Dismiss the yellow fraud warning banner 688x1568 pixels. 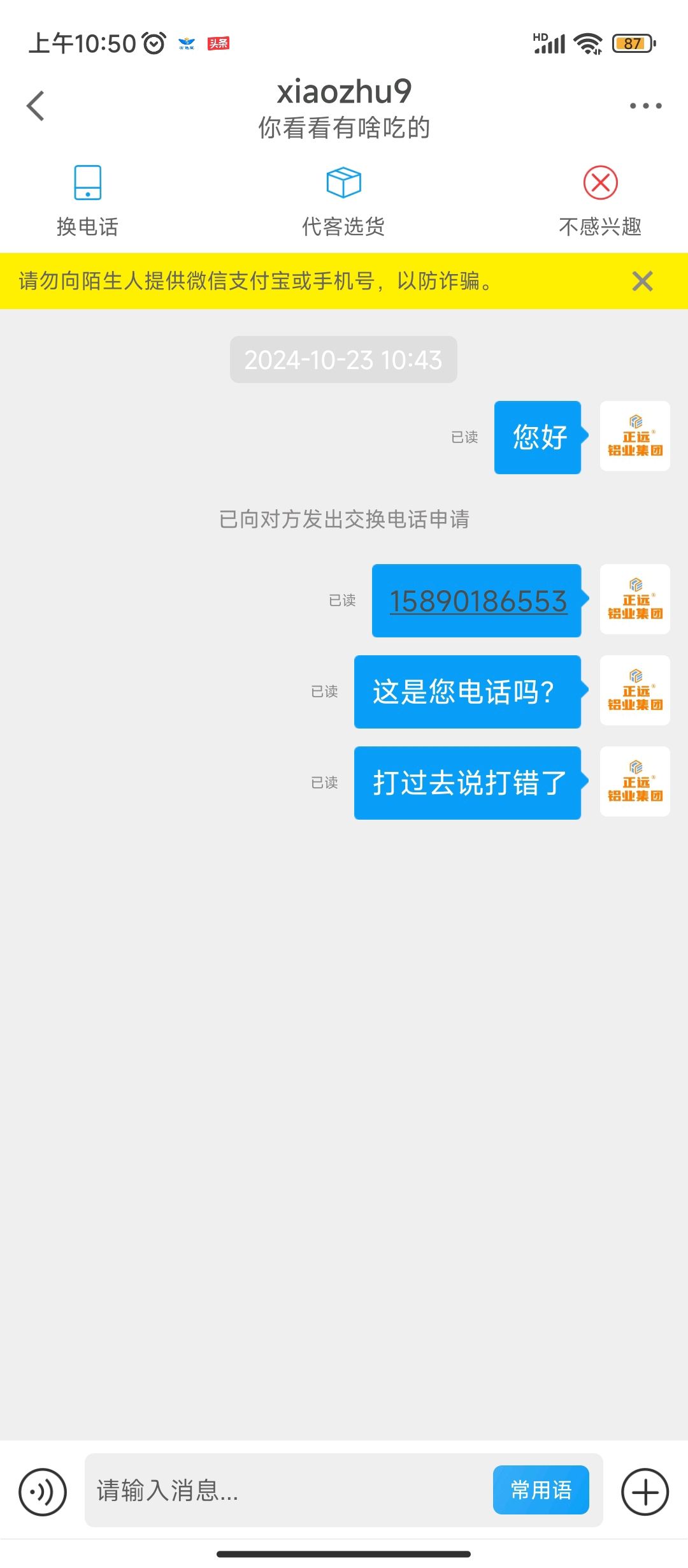pos(642,281)
